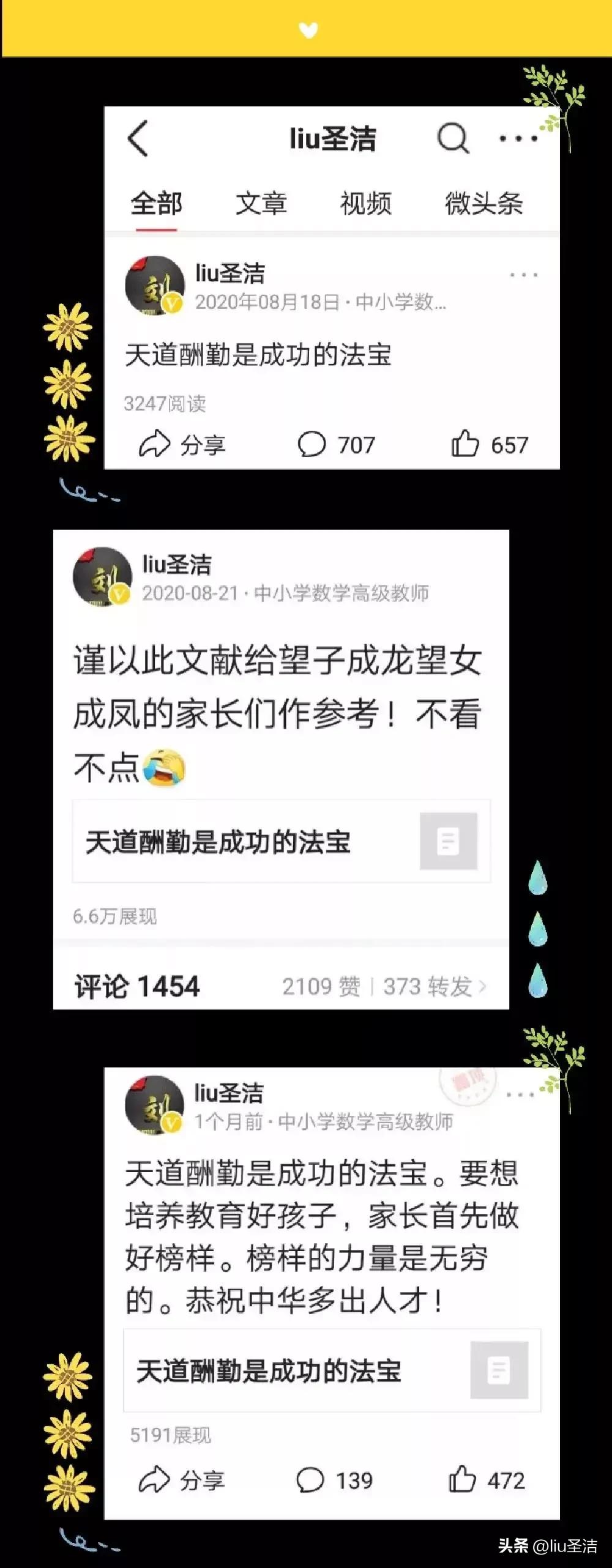Switch to the 文章 tab
612x1568 pixels.
(x=261, y=204)
